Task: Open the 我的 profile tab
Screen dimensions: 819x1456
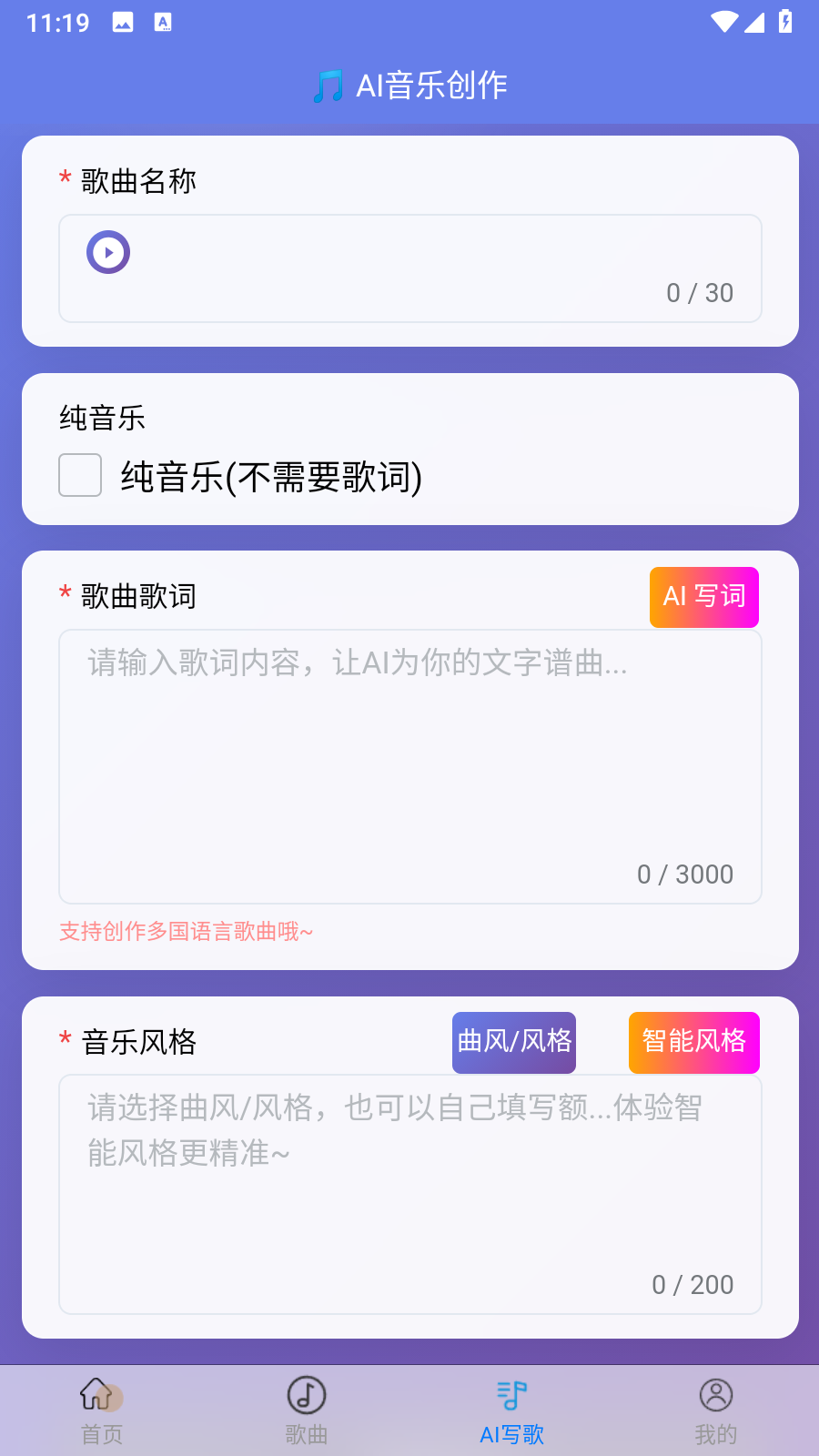Action: coord(716,1410)
